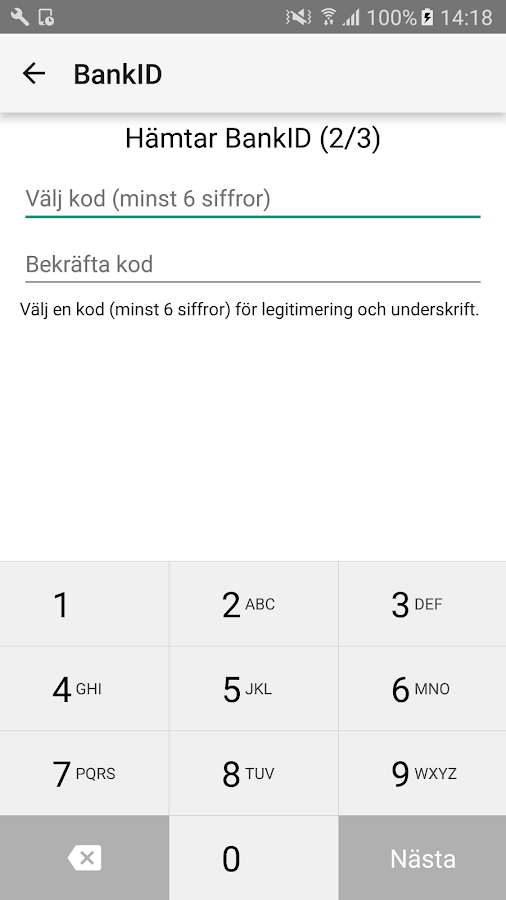Screen dimensions: 506x900
Task: Enter digit 1 on the keypad
Action: pos(84,604)
